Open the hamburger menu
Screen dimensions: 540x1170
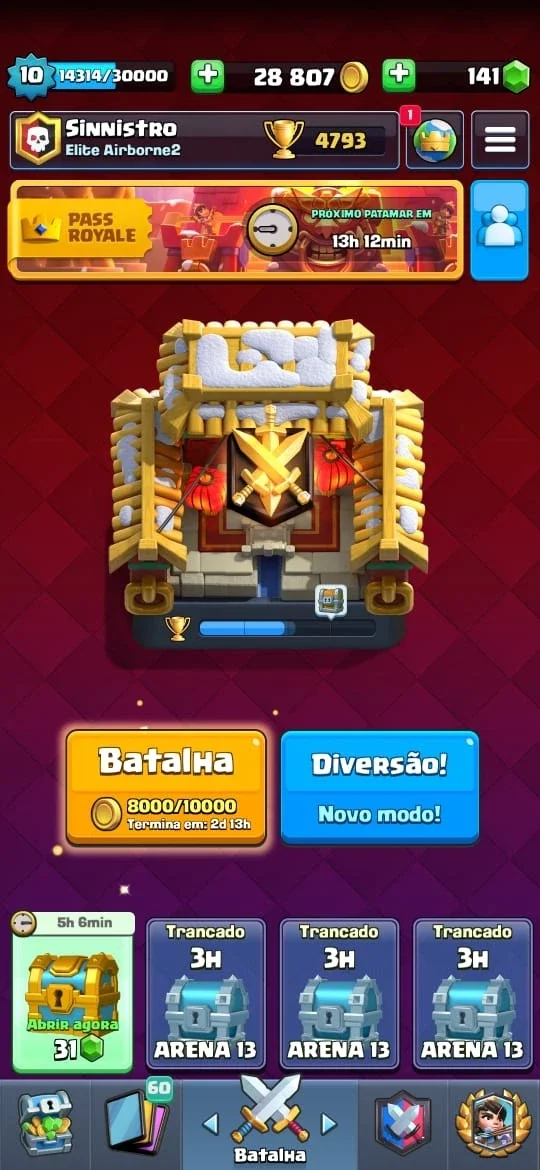click(x=500, y=140)
